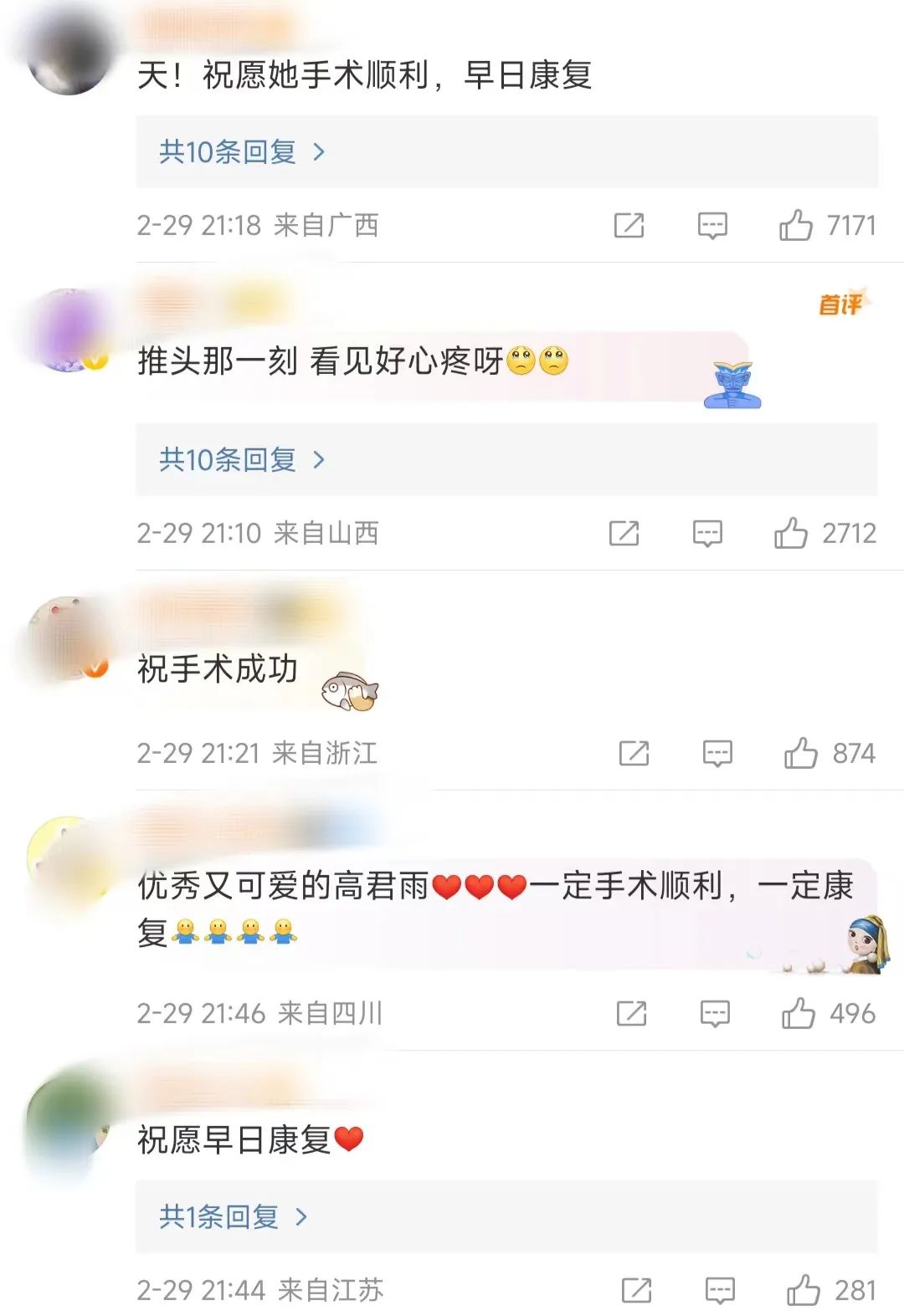Like the 祝手术成功 comment
Image resolution: width=904 pixels, height=1316 pixels.
point(801,754)
